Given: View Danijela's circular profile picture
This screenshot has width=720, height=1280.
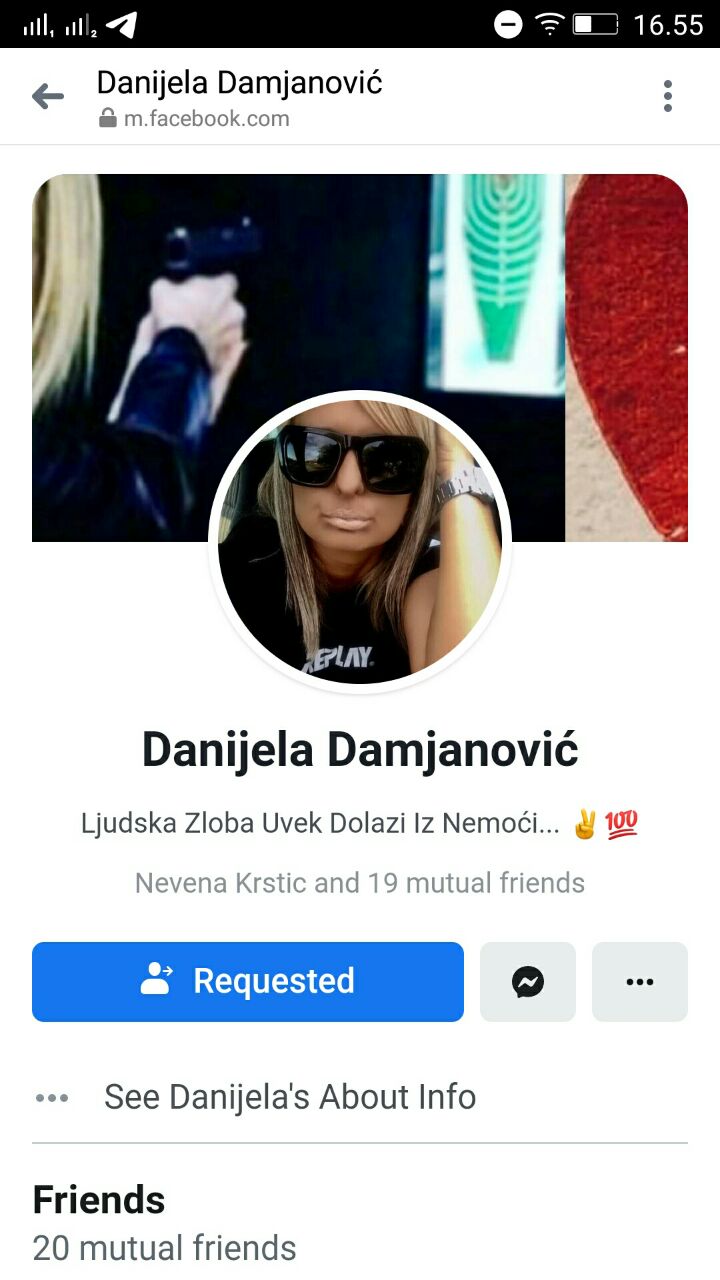Looking at the screenshot, I should (360, 542).
